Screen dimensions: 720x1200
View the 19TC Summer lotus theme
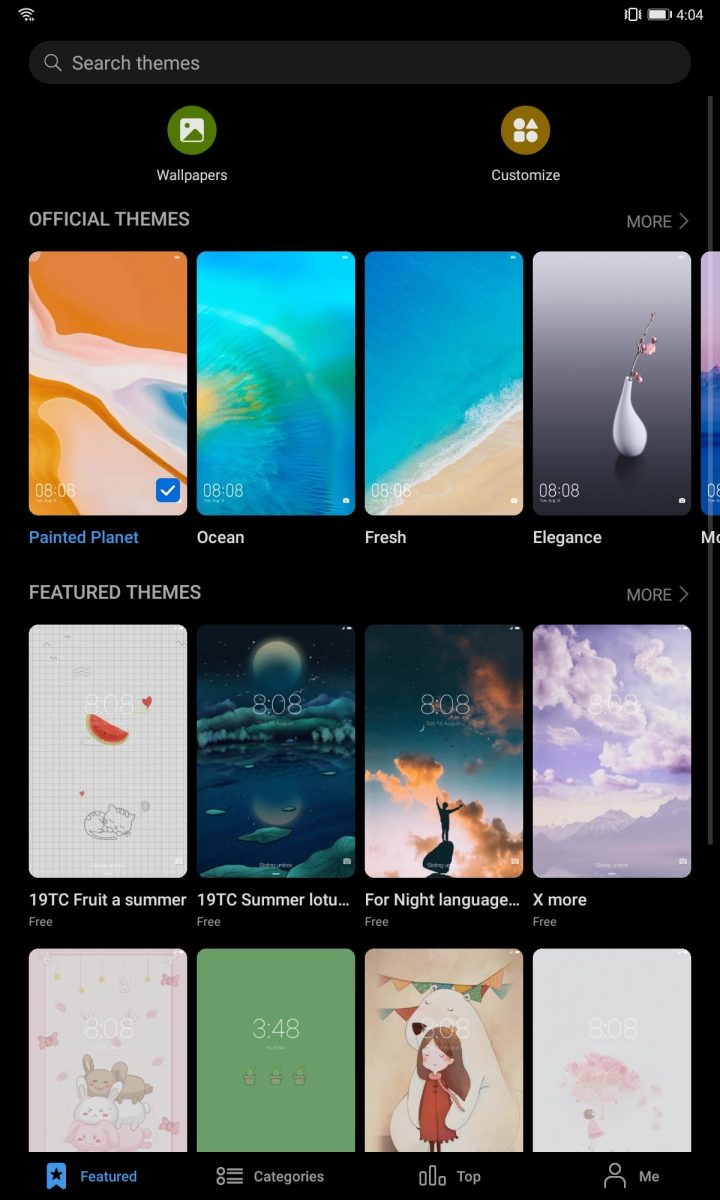tap(276, 751)
